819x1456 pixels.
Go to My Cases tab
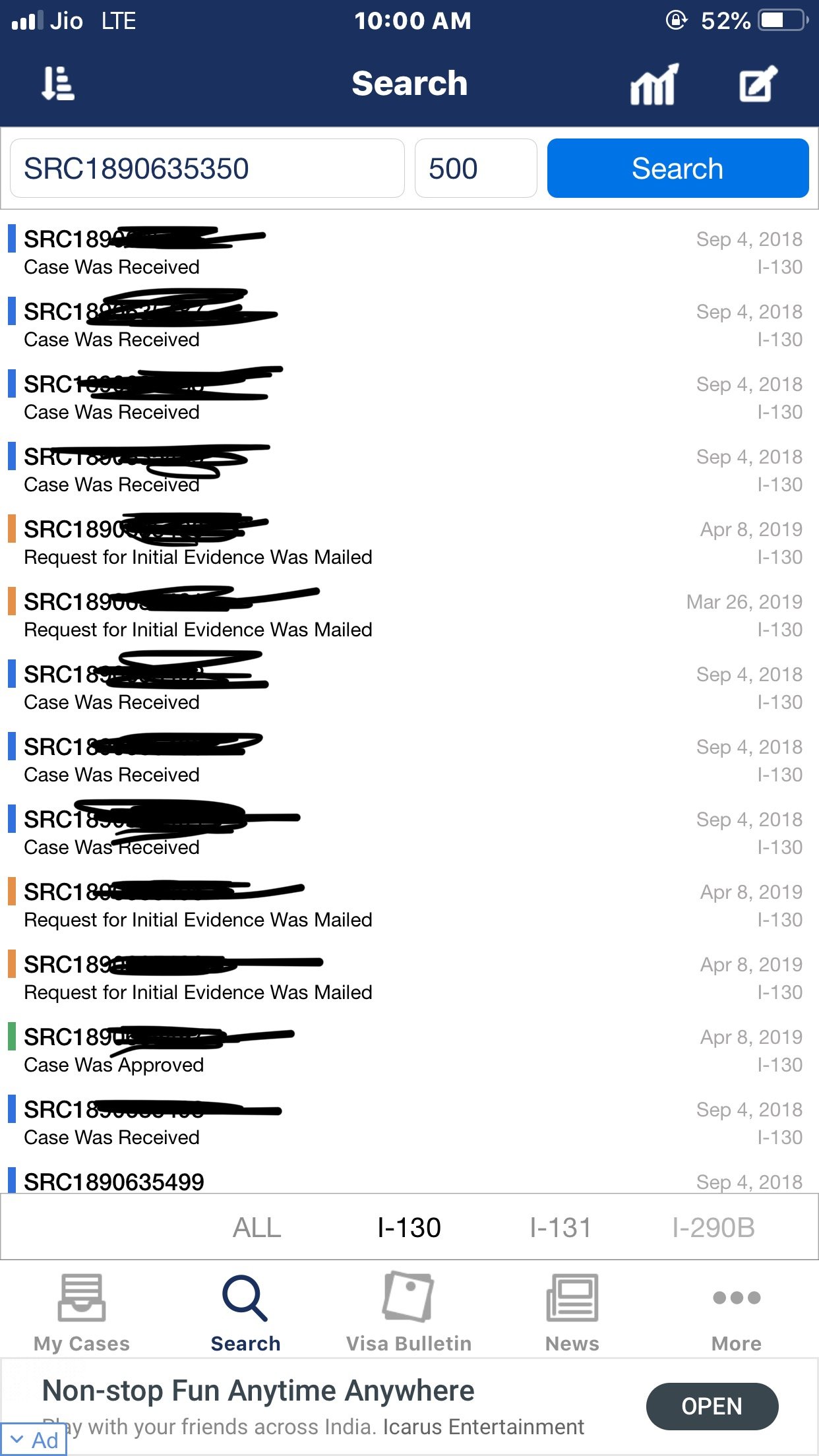click(x=82, y=1312)
